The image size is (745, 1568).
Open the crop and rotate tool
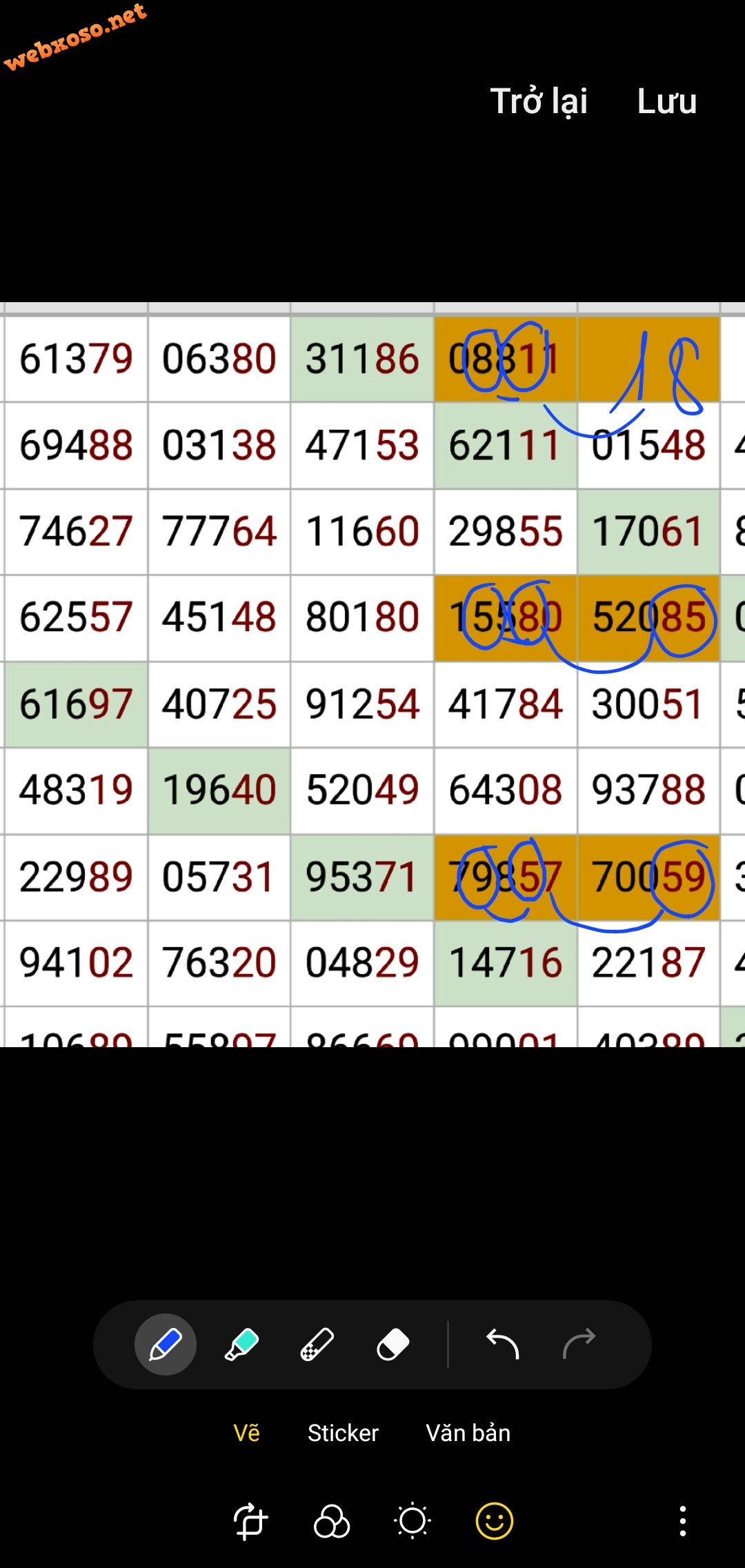click(x=250, y=1521)
